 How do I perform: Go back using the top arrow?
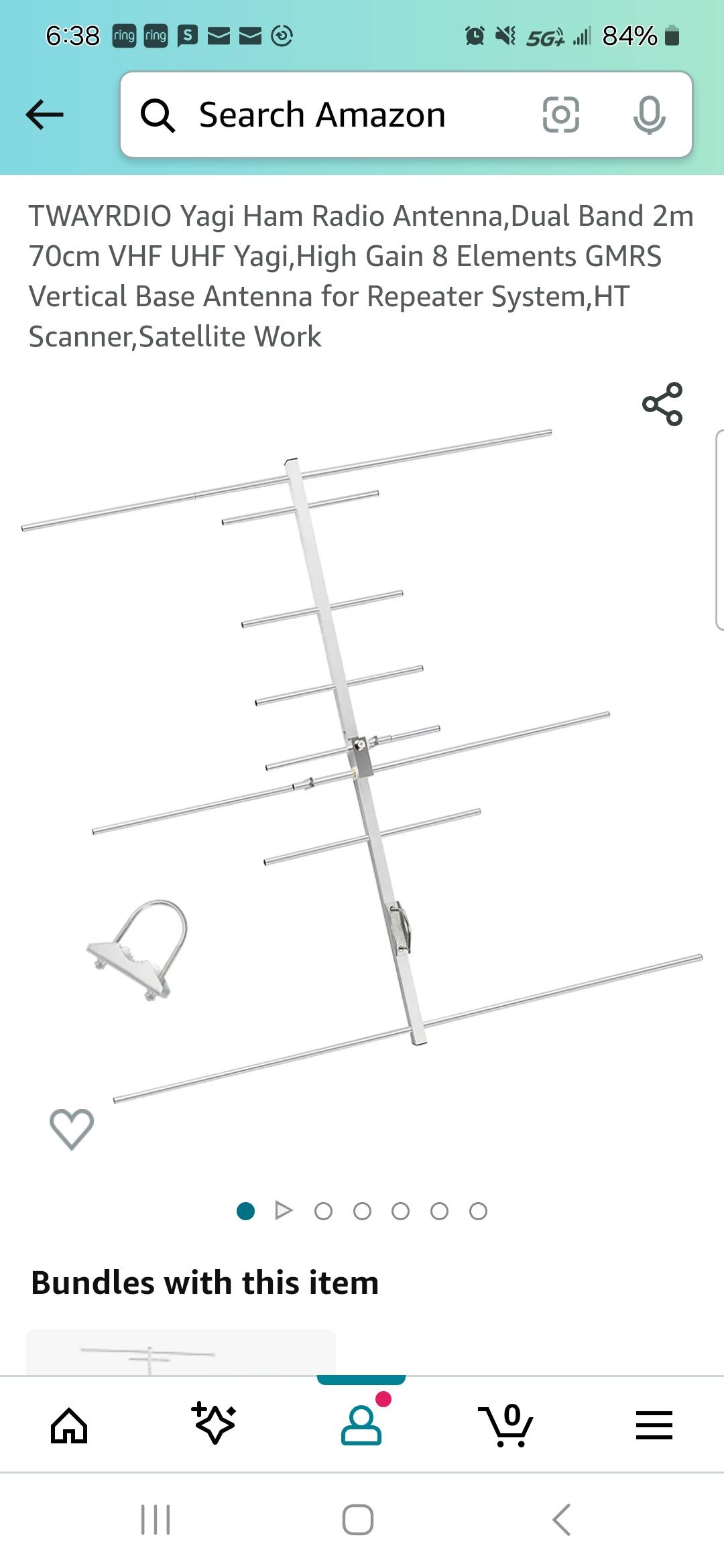click(44, 115)
